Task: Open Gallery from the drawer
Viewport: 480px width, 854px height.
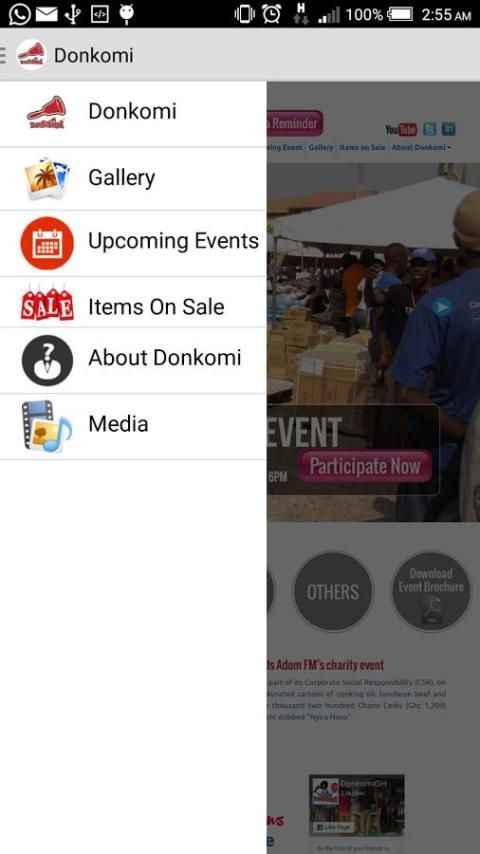Action: [x=133, y=178]
